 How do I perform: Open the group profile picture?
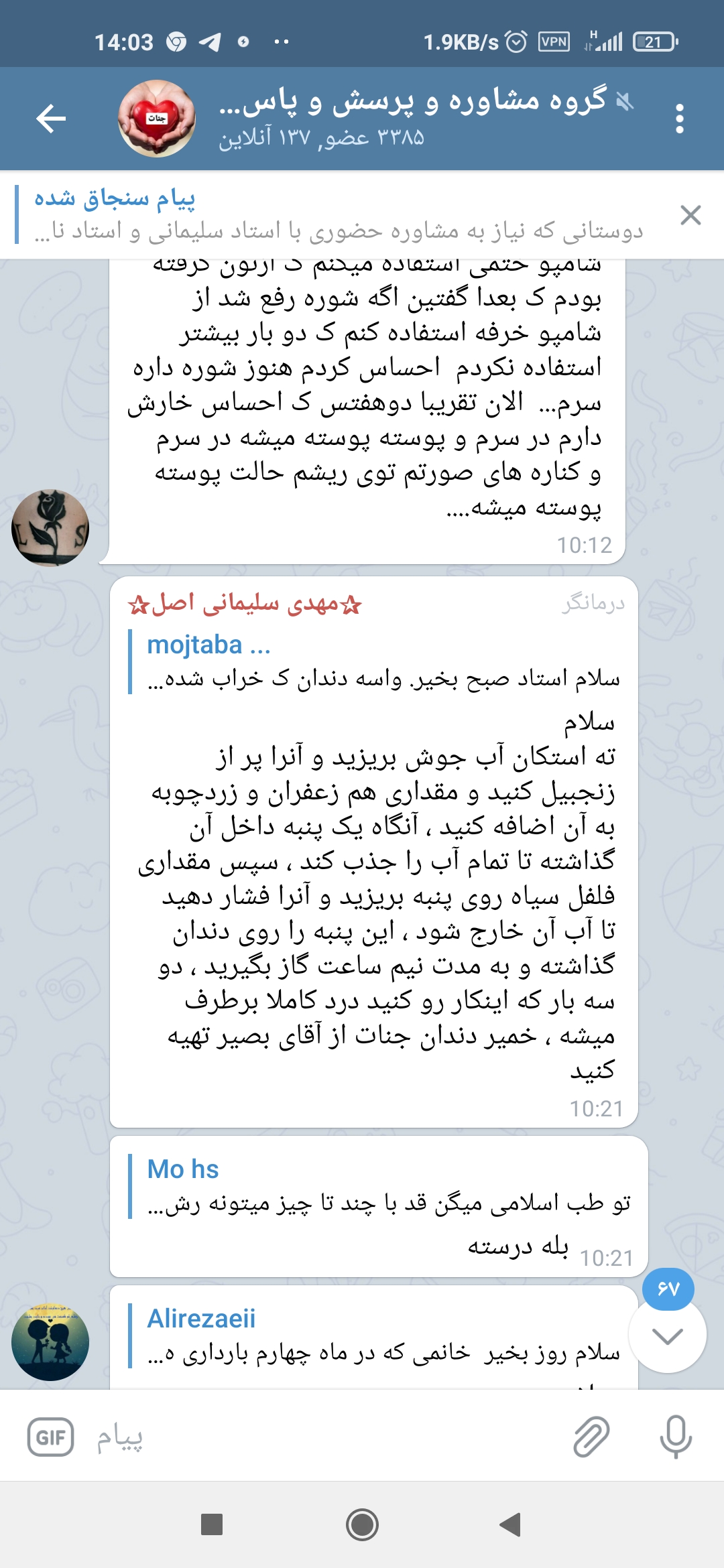(157, 119)
